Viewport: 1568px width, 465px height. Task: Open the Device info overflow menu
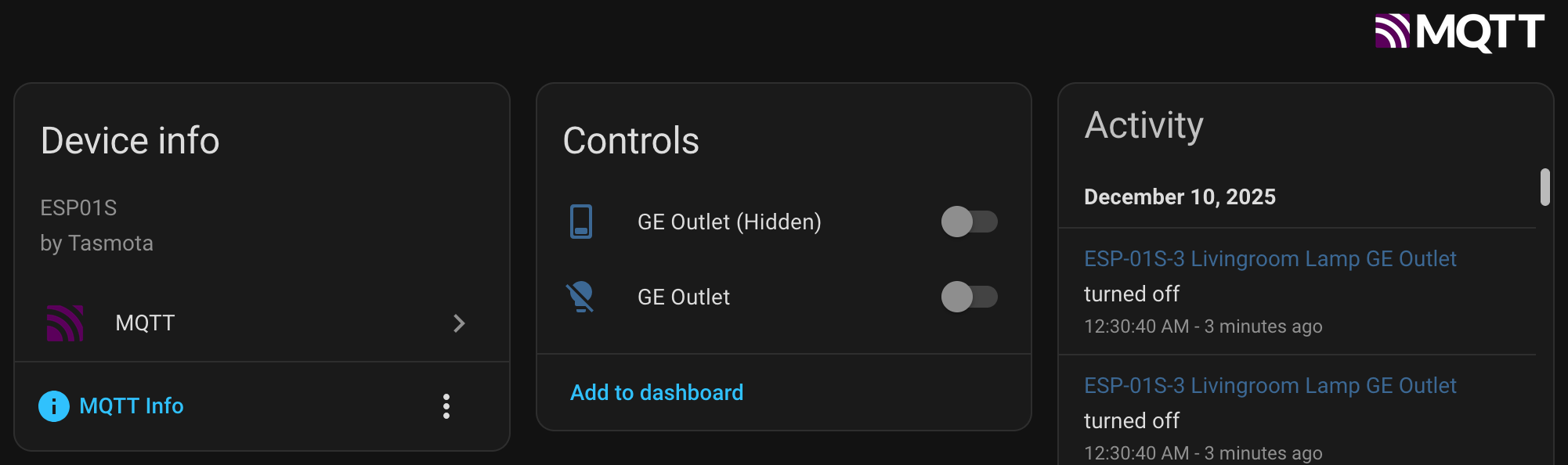446,406
